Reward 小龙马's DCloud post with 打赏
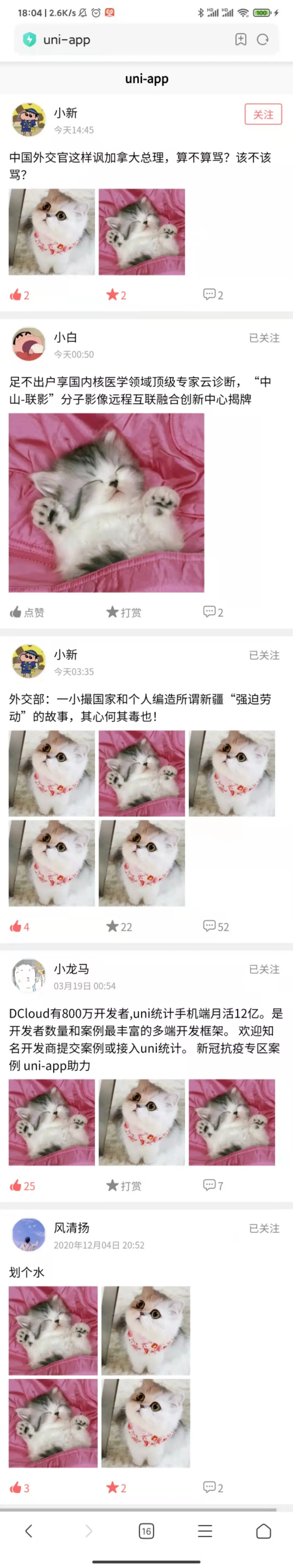 (x=124, y=1186)
